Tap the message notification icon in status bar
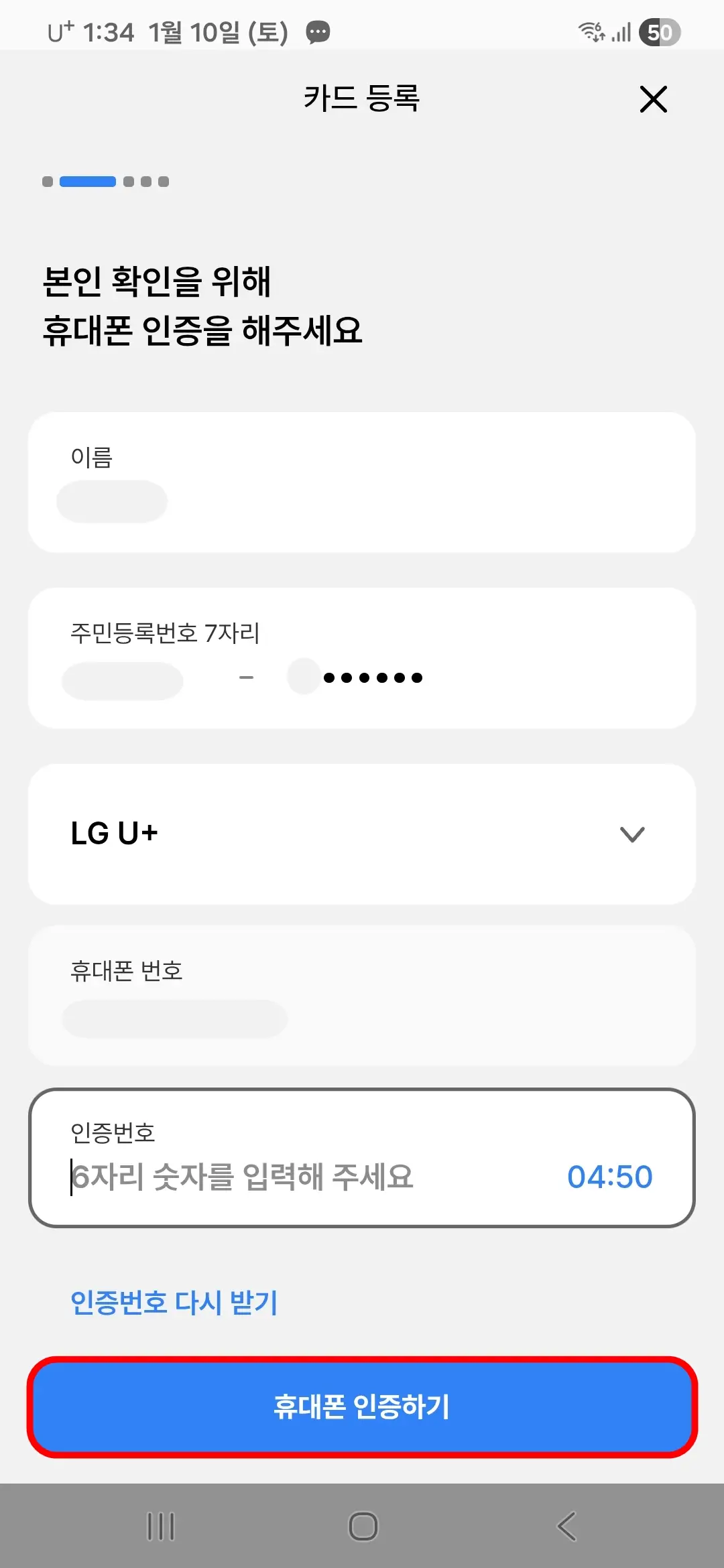Viewport: 724px width, 1568px height. 317,31
